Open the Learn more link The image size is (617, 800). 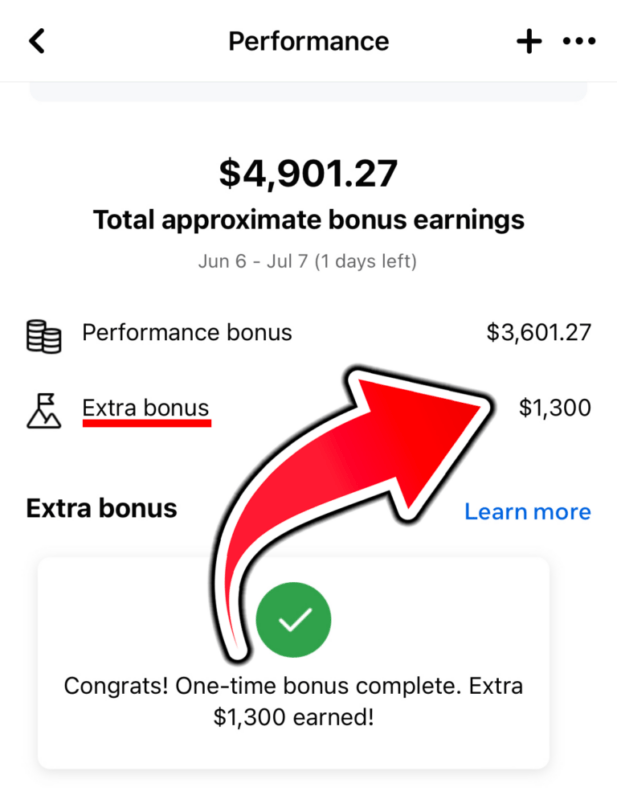click(x=527, y=512)
